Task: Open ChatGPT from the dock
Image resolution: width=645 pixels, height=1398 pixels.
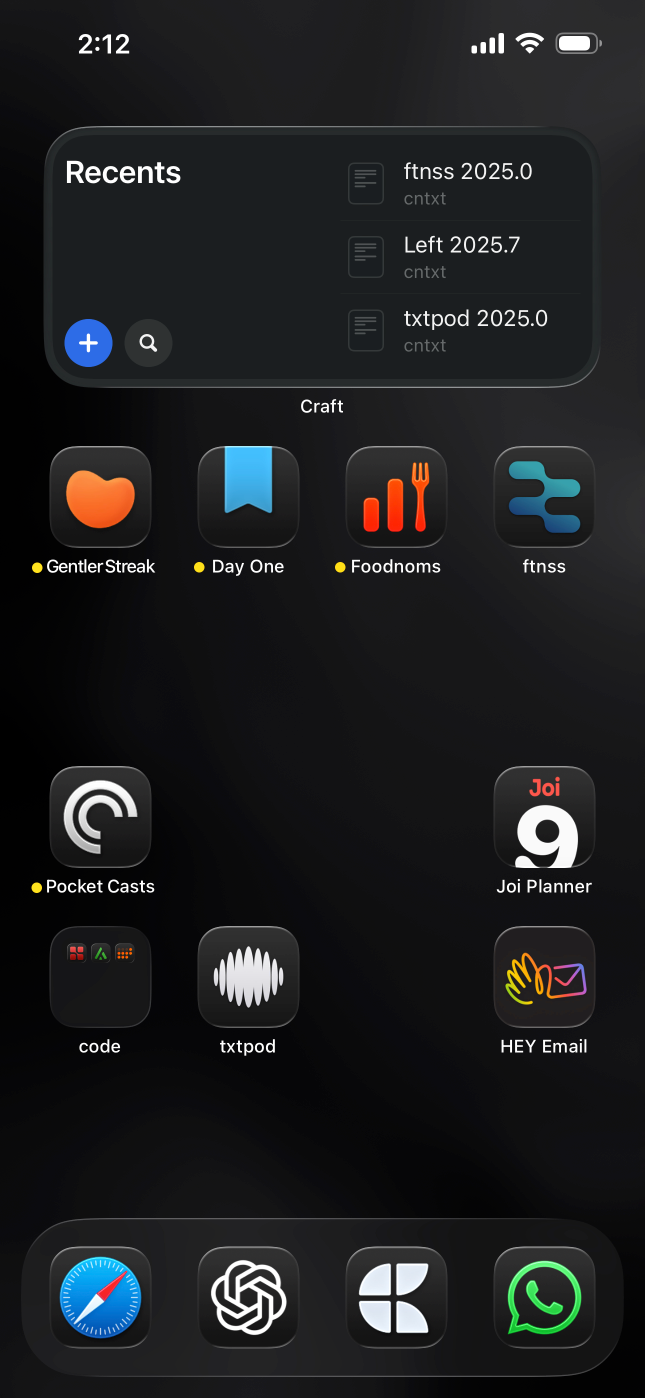Action: click(248, 1297)
